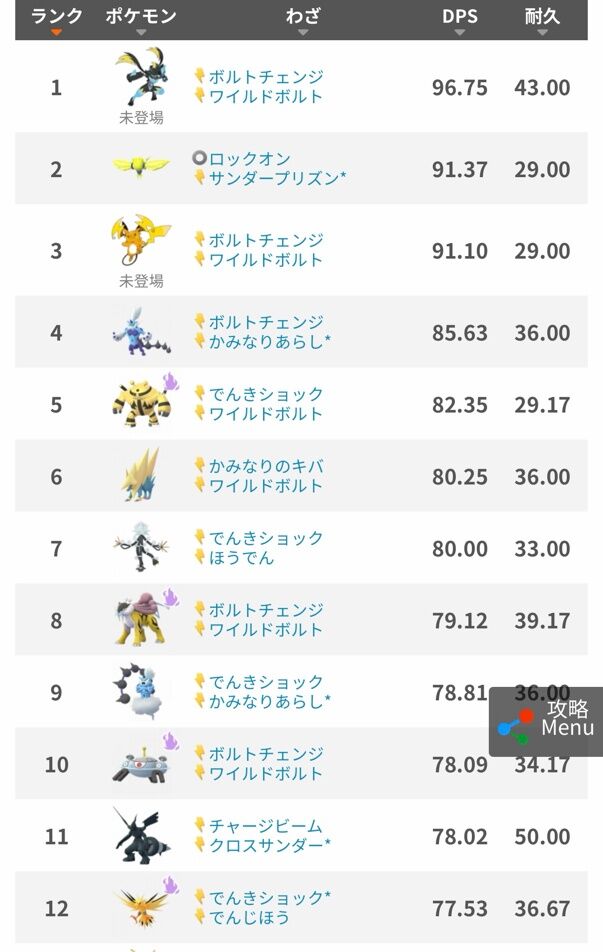This screenshot has width=603, height=952.
Task: Open the かみなりのキバ move link
Action: (265, 467)
